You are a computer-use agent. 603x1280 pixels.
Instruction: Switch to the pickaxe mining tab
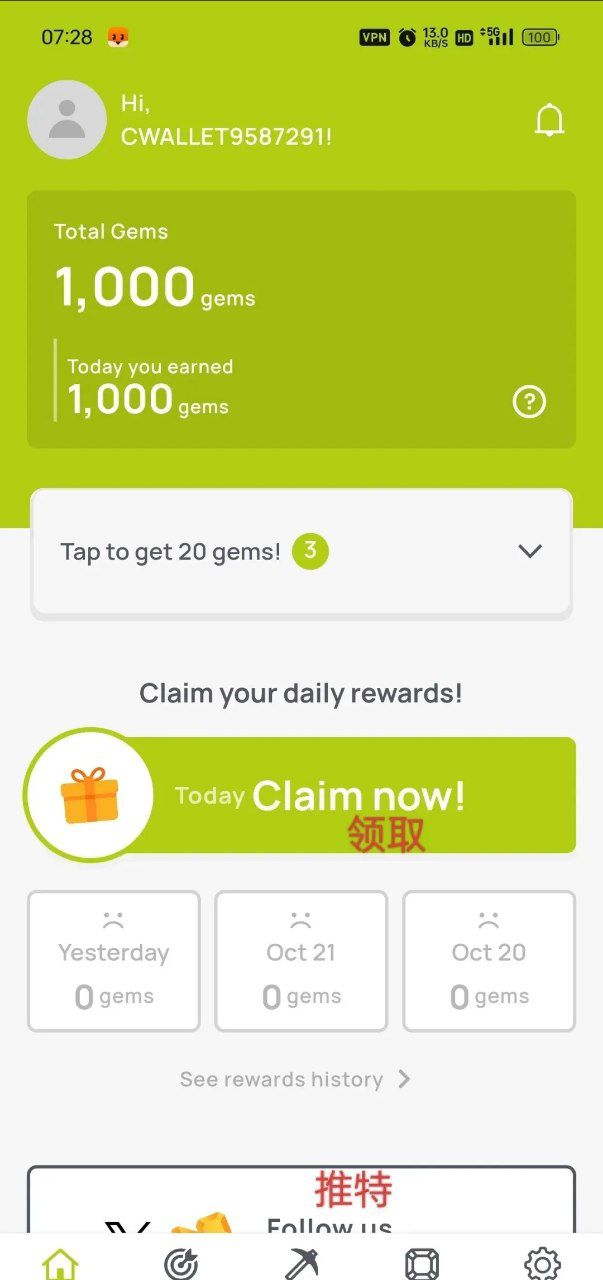[x=301, y=1263]
